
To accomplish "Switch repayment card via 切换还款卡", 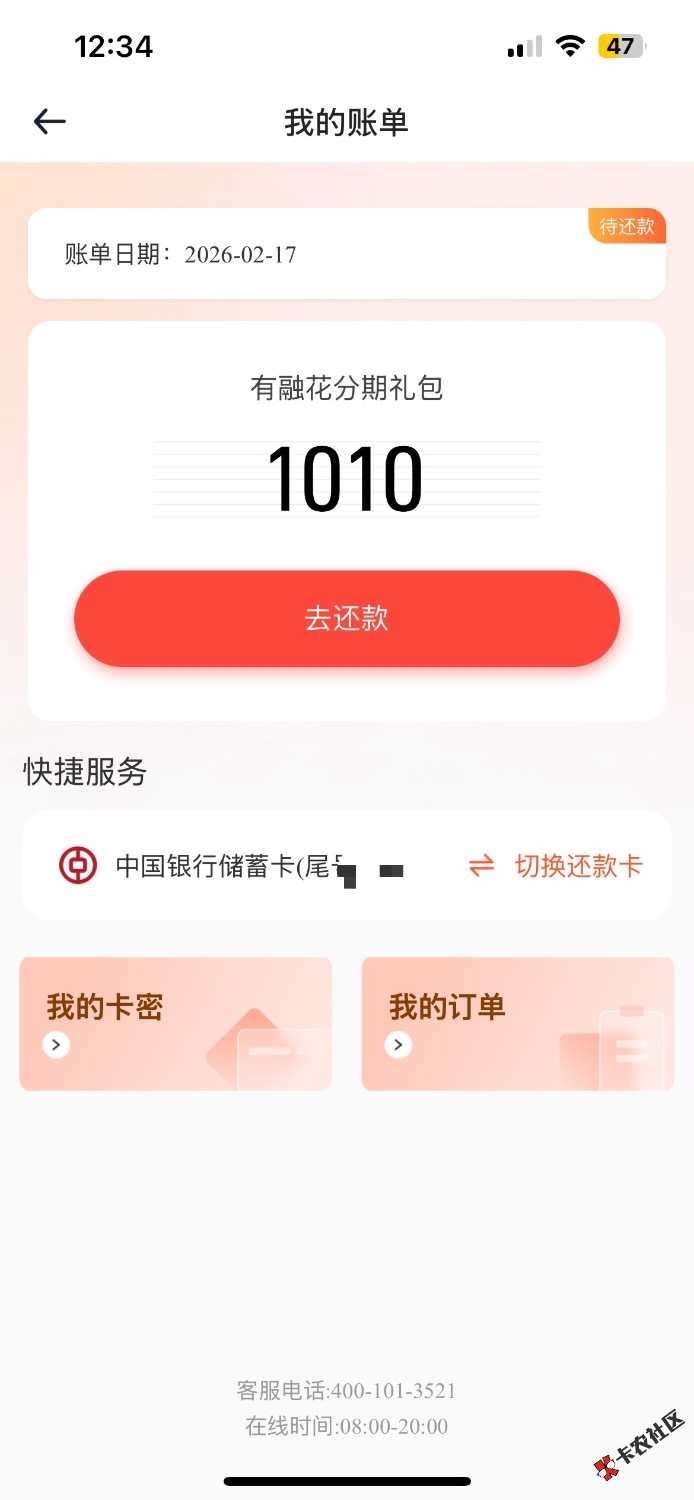I will coord(556,866).
